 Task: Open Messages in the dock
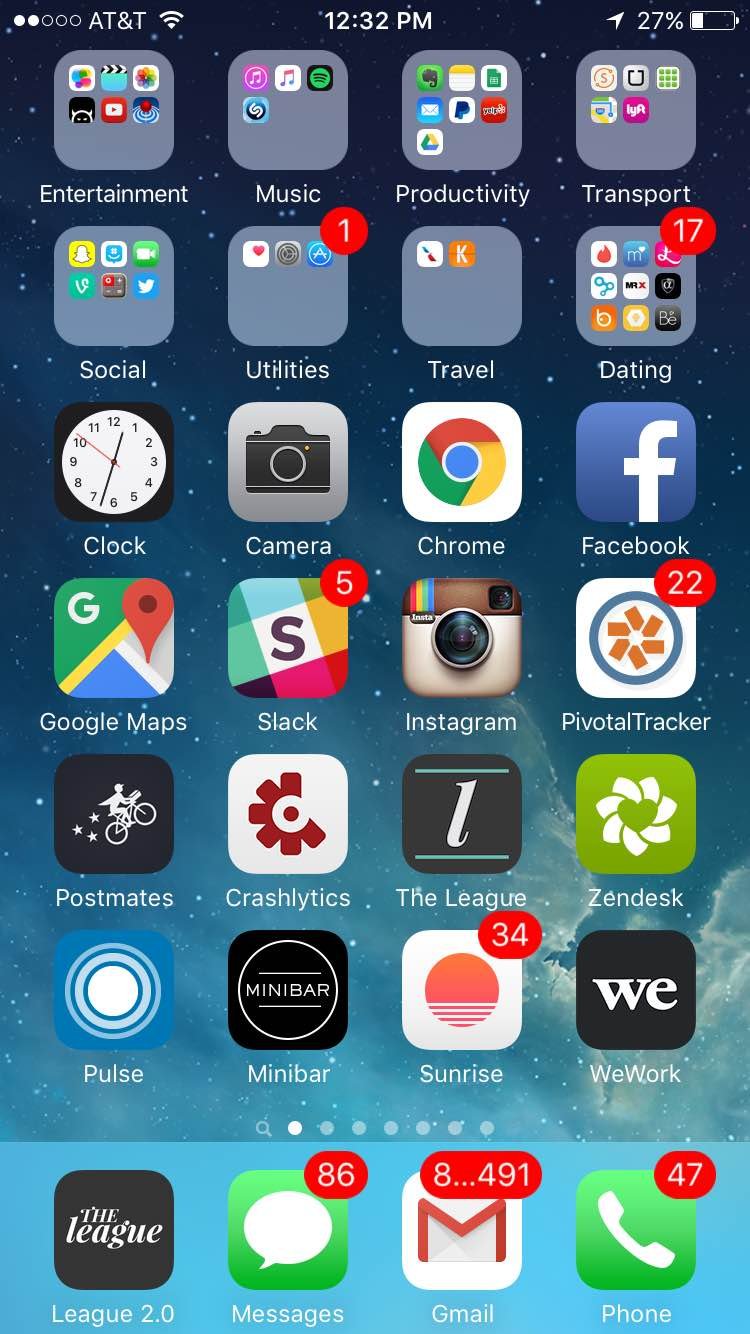(x=287, y=1230)
